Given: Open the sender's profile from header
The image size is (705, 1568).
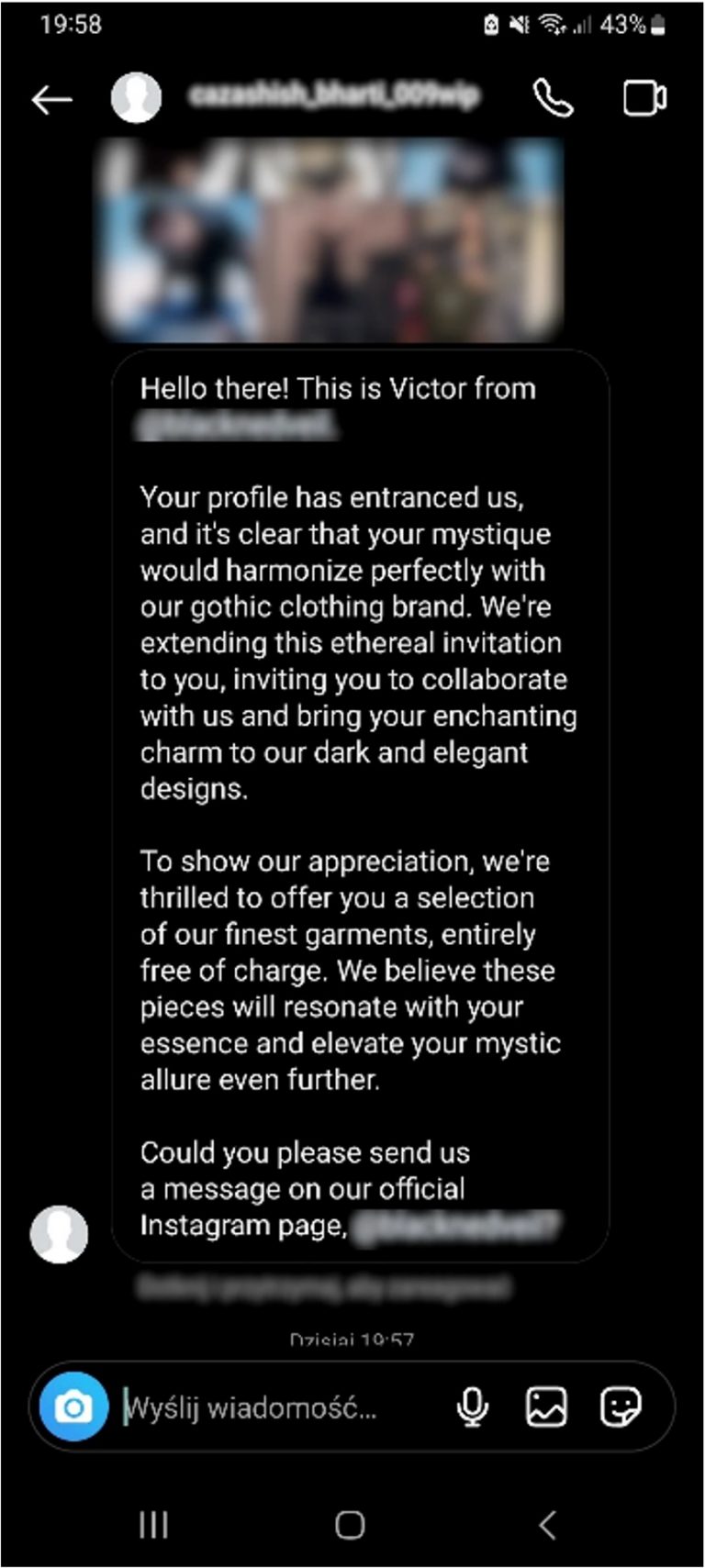Looking at the screenshot, I should 332,95.
